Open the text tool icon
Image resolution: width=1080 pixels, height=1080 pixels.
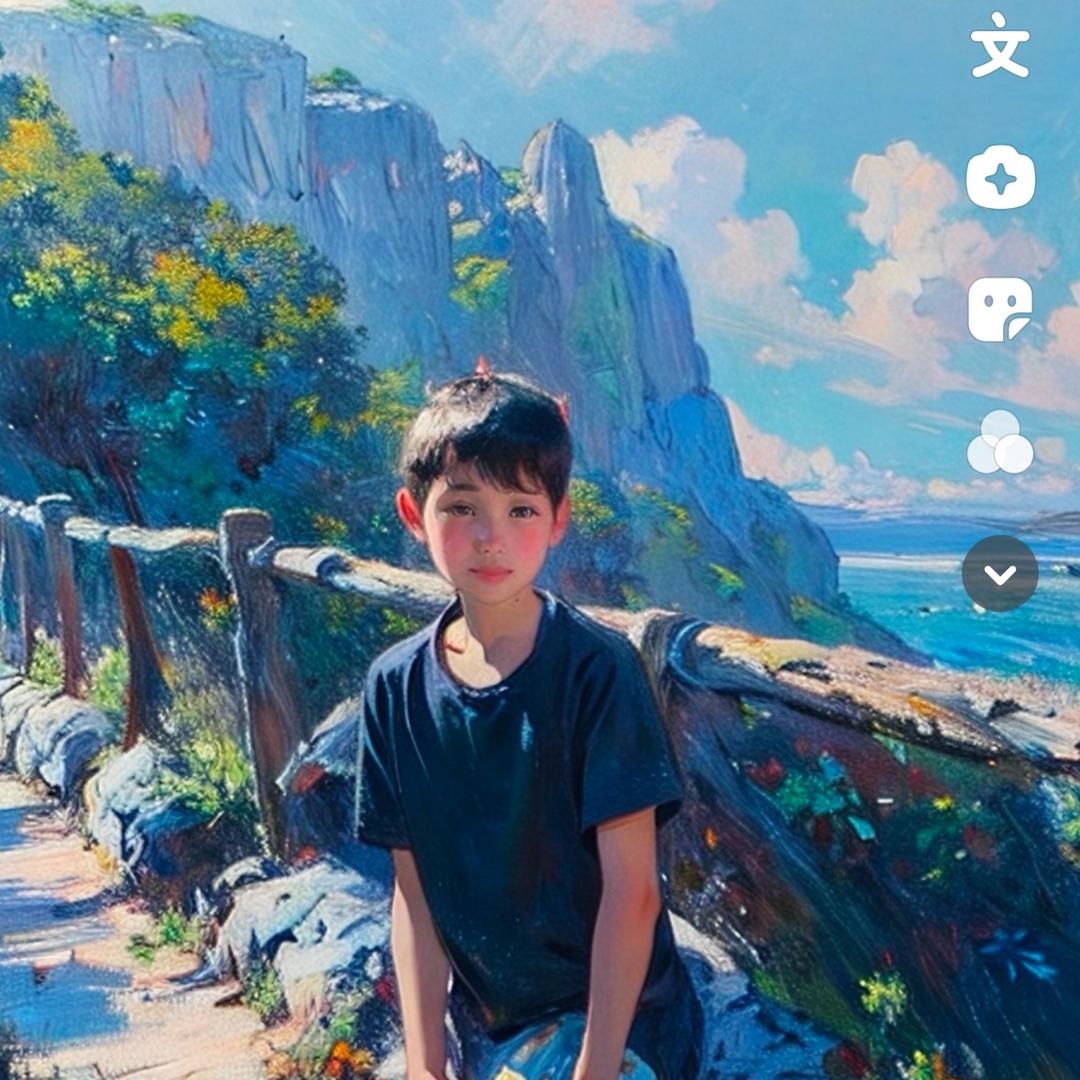pos(1000,45)
